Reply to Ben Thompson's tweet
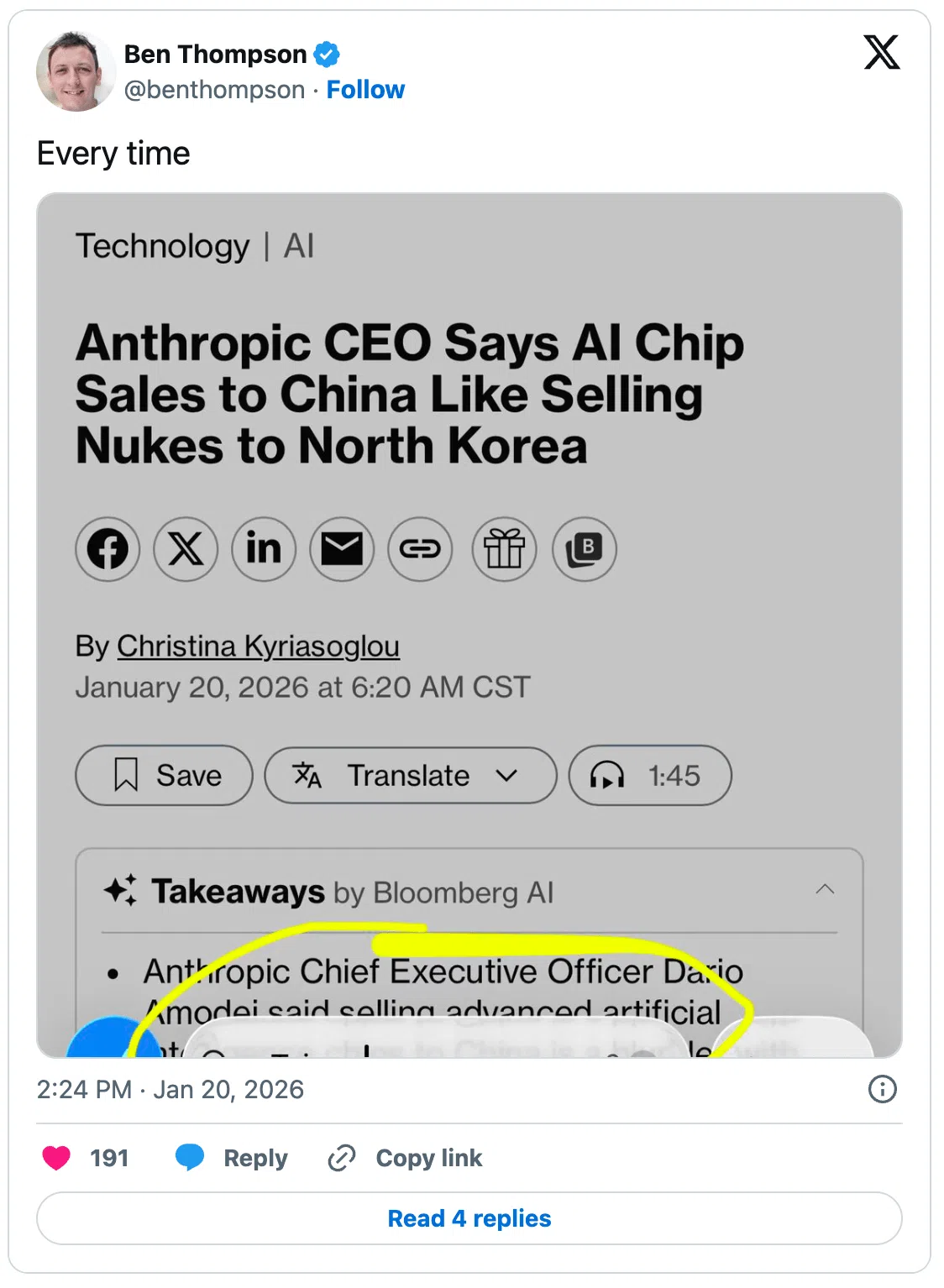Screen dimensions: 944x1288 click(232, 1158)
